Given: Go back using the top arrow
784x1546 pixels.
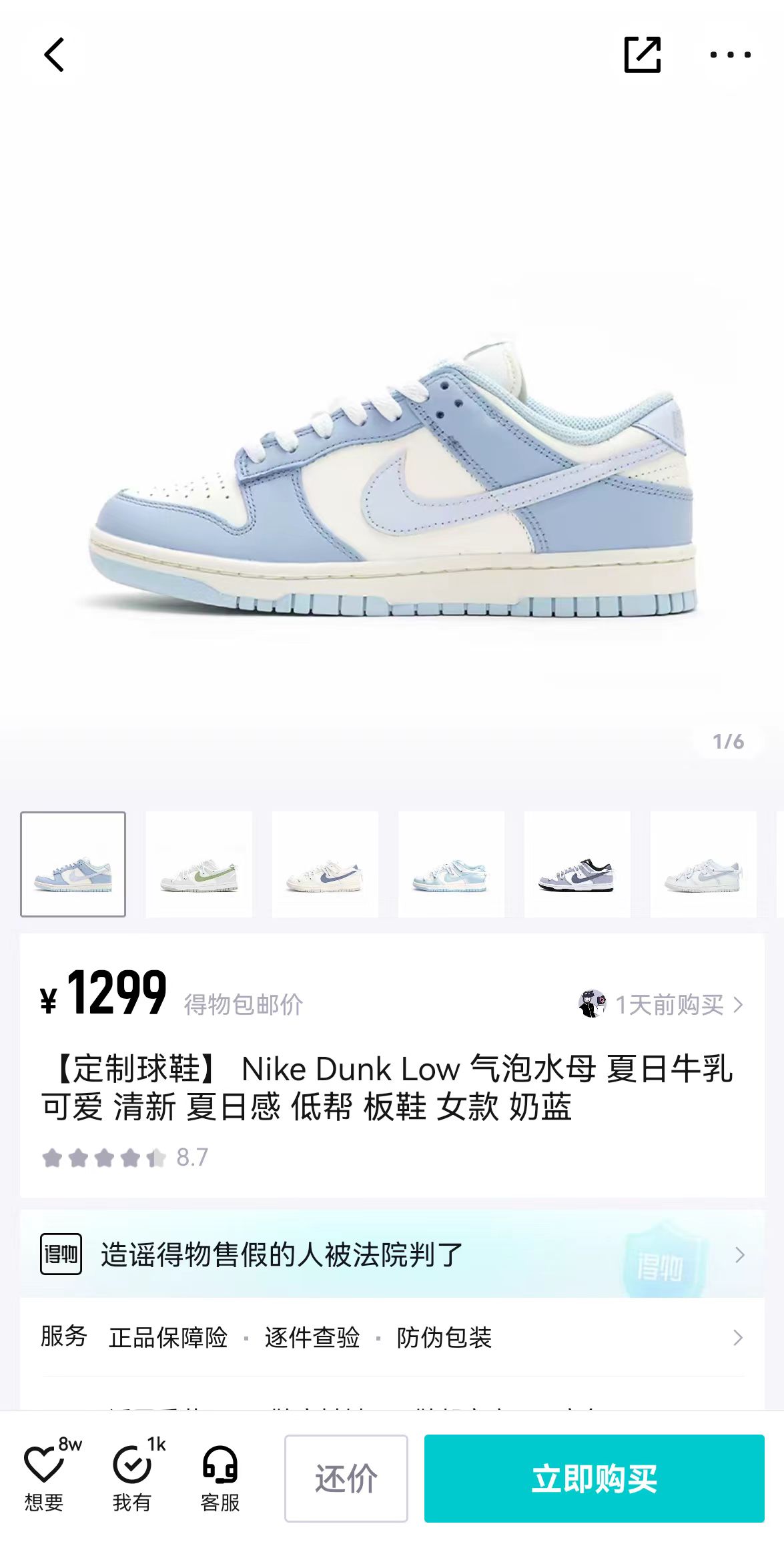Looking at the screenshot, I should coord(54,55).
